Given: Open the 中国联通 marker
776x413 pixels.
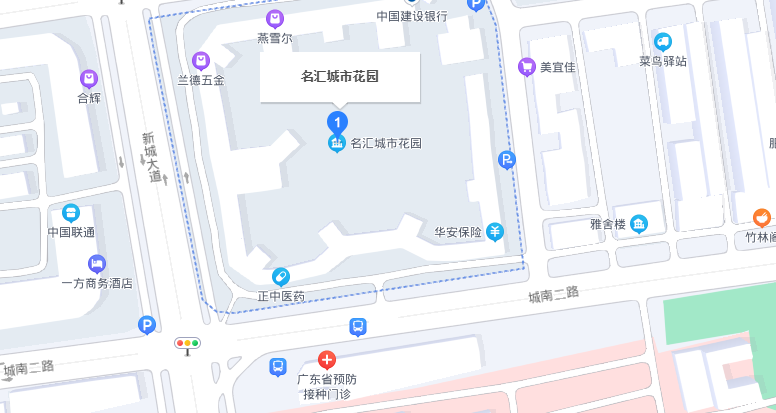Looking at the screenshot, I should pos(71,213).
